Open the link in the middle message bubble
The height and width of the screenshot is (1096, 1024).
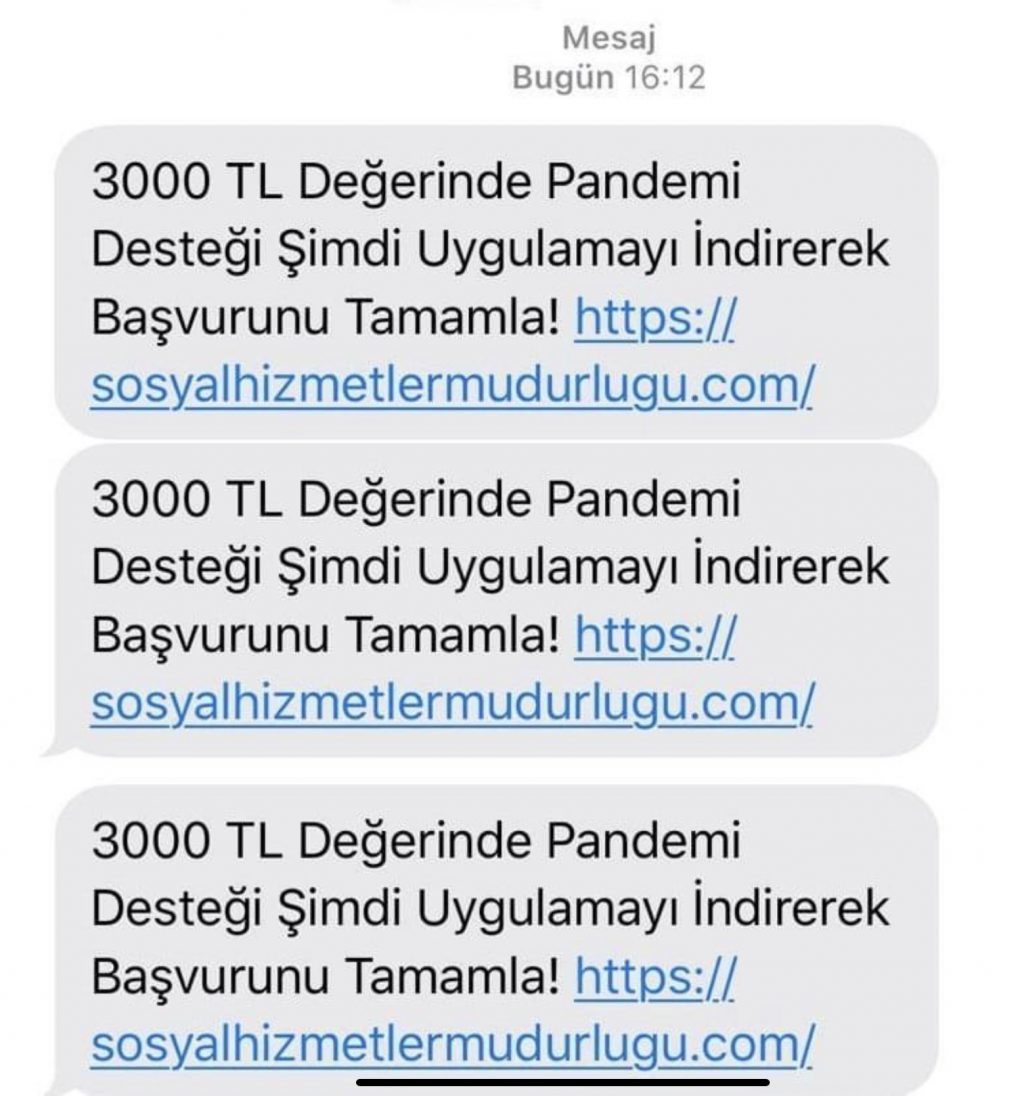pyautogui.click(x=452, y=703)
